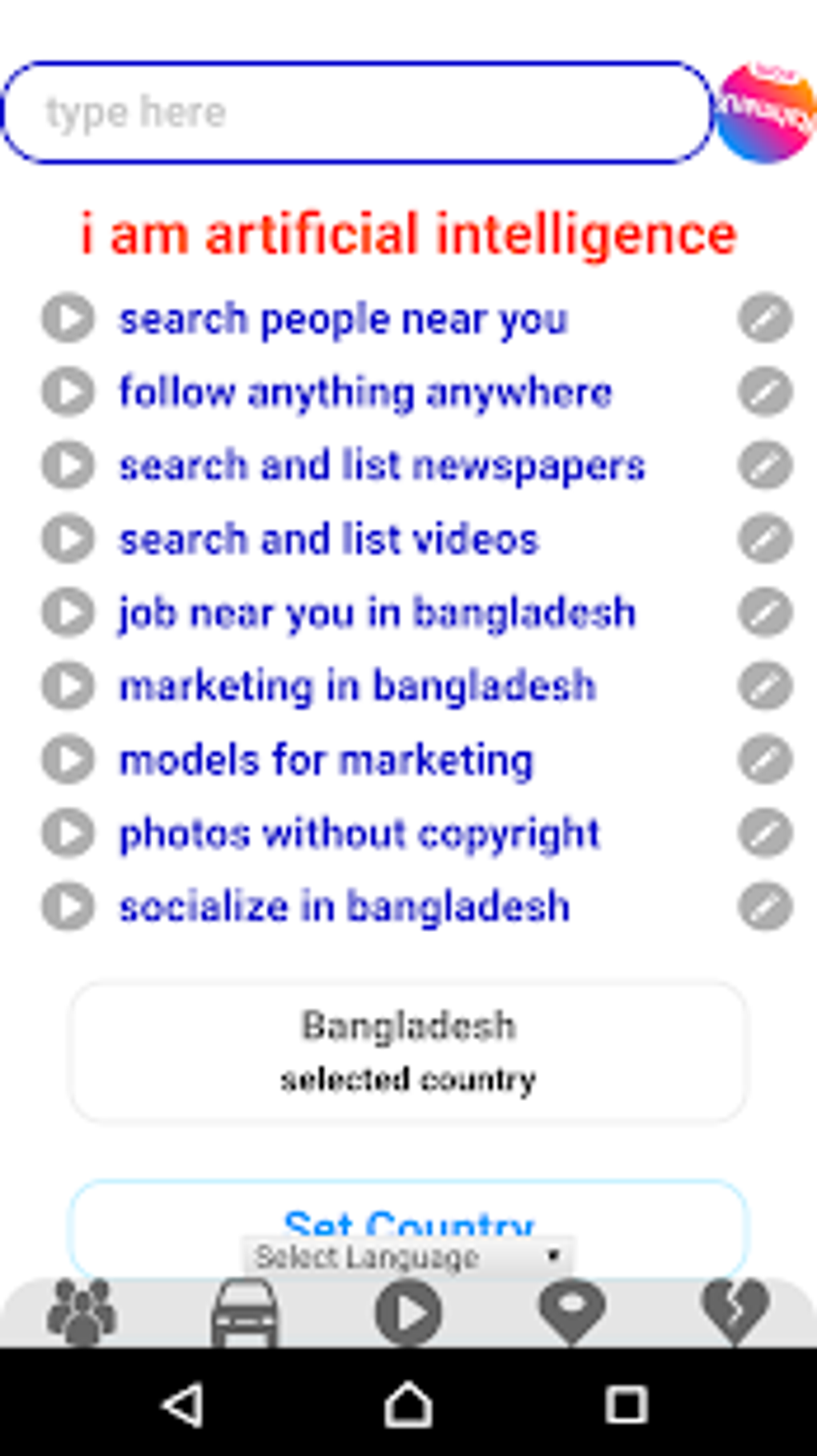Open 'socialize in bangladesh'
This screenshot has width=817, height=1456.
click(344, 907)
